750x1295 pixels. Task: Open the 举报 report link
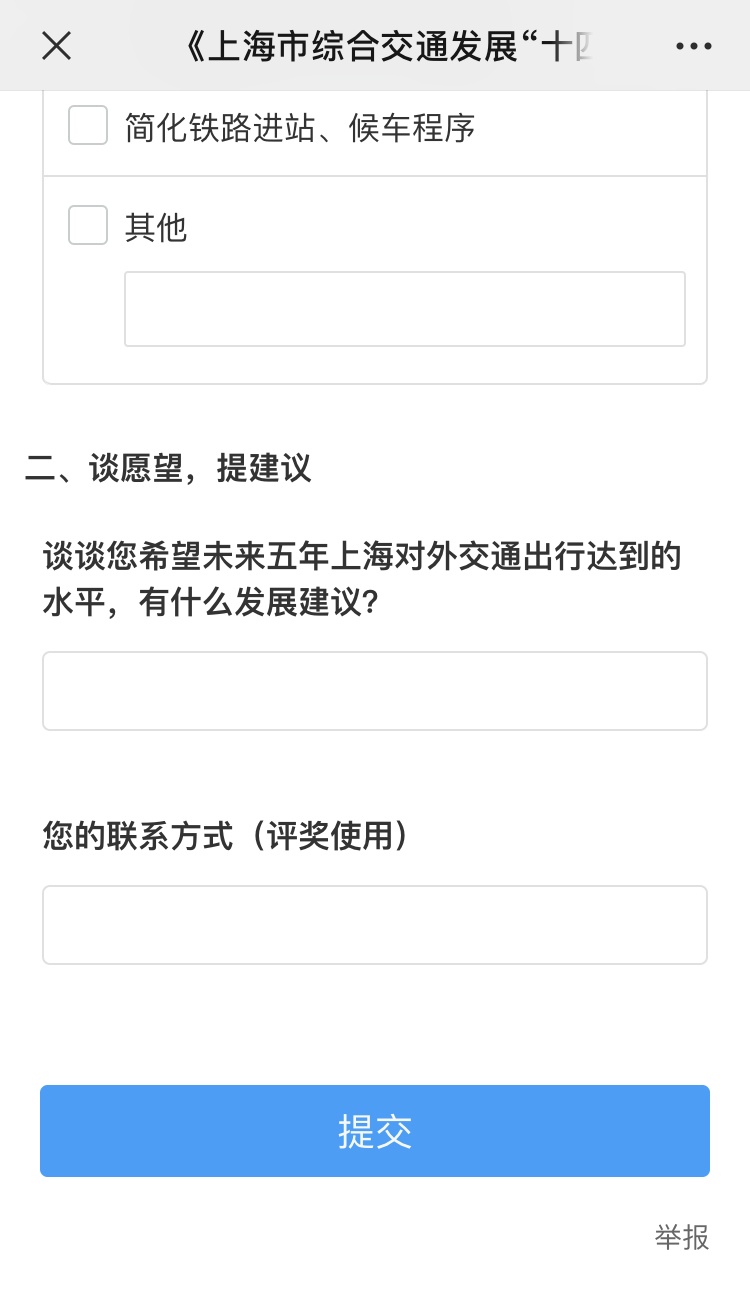682,1237
